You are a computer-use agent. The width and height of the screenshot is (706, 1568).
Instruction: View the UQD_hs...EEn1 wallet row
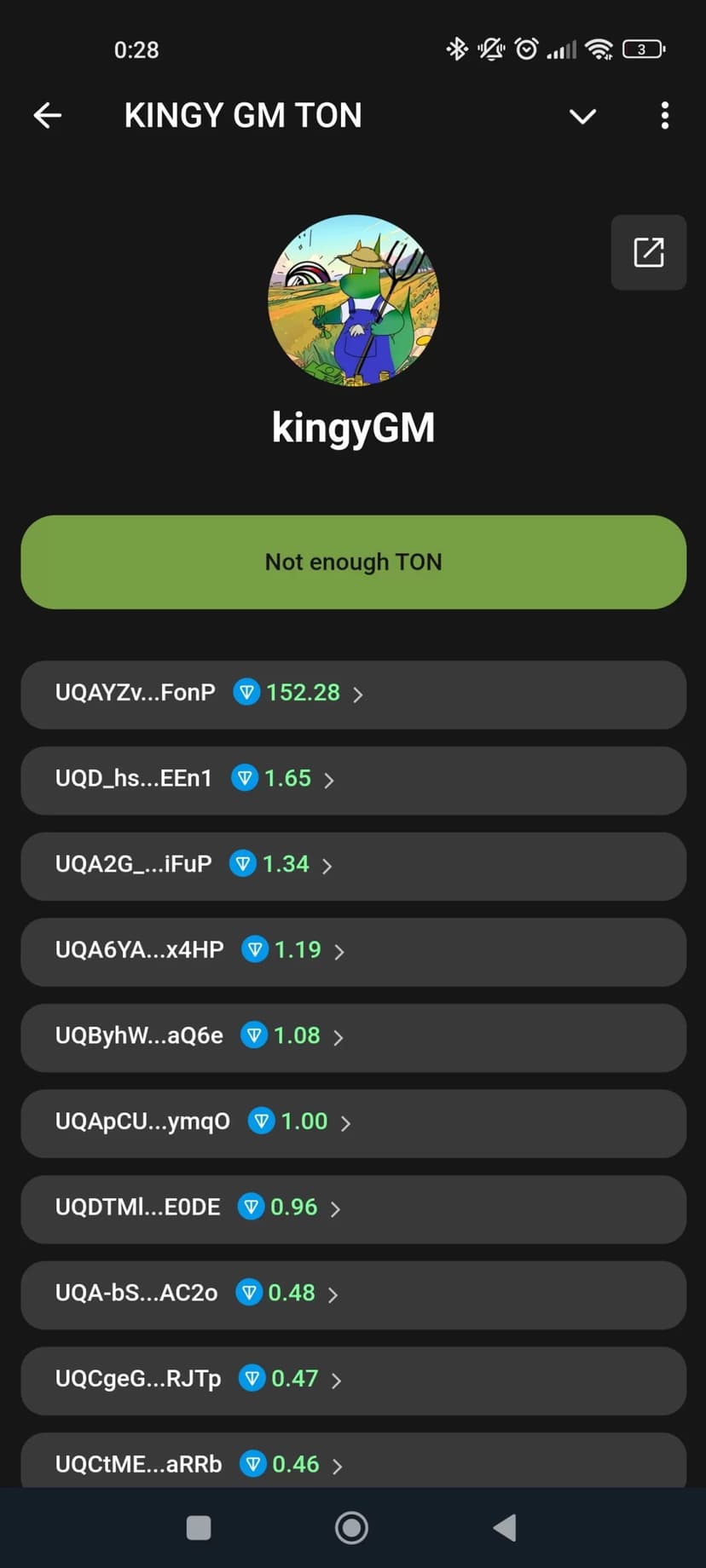coord(353,780)
